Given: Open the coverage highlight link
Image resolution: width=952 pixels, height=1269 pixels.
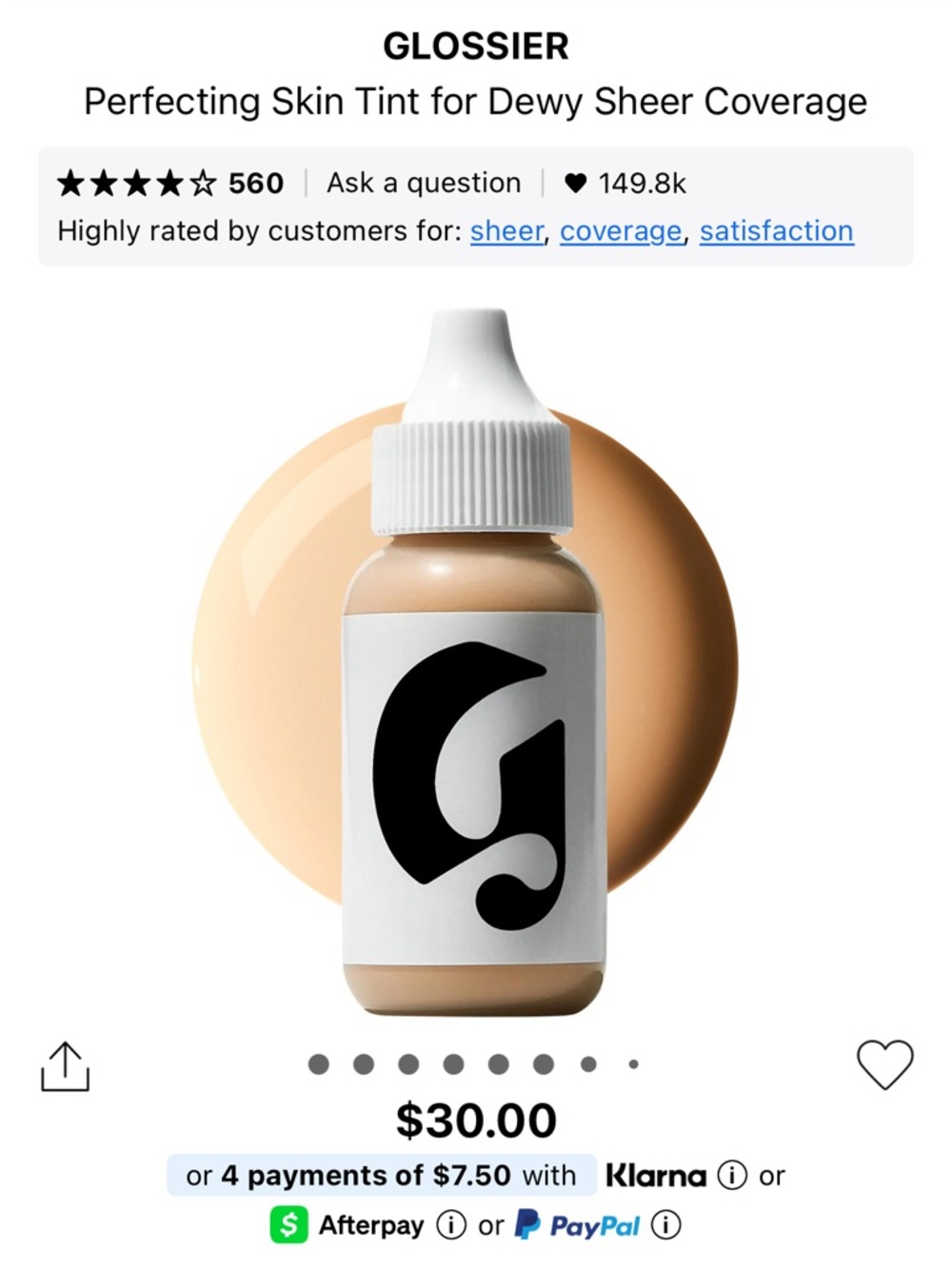Looking at the screenshot, I should click(x=621, y=230).
